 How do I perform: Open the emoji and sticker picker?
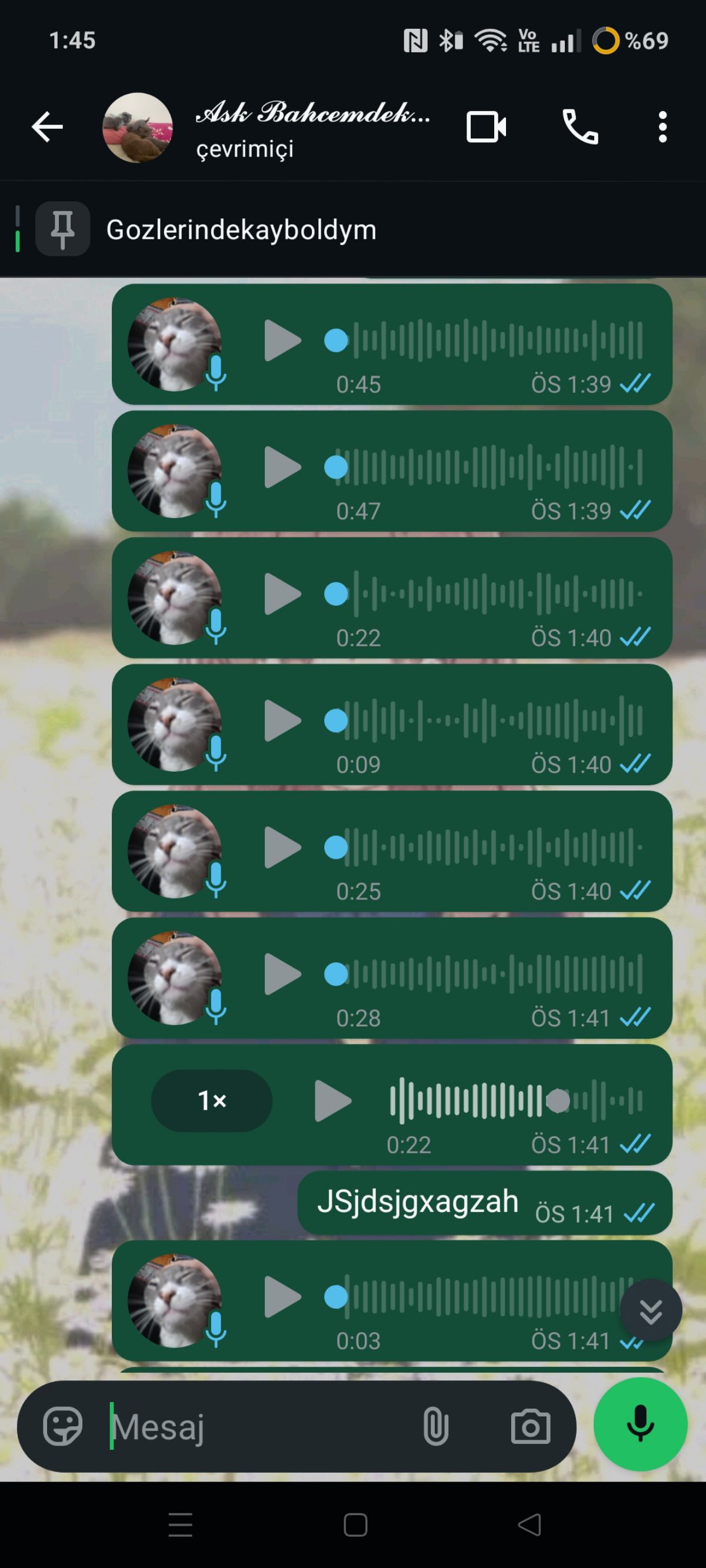[63, 1426]
